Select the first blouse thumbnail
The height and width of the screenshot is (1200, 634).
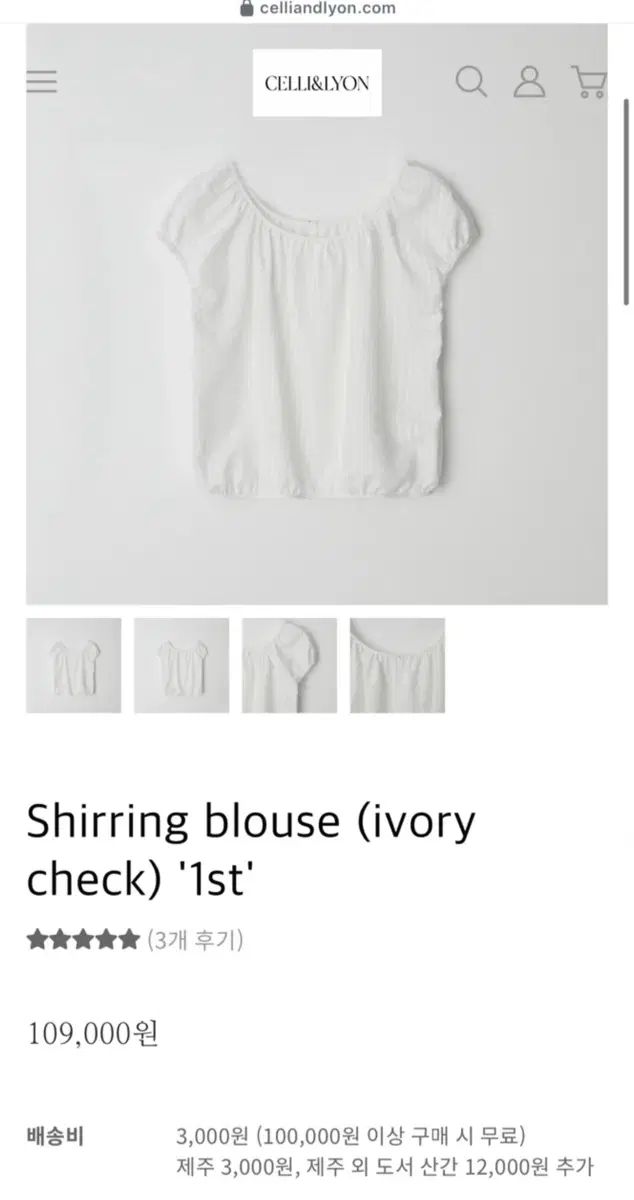pos(74,666)
